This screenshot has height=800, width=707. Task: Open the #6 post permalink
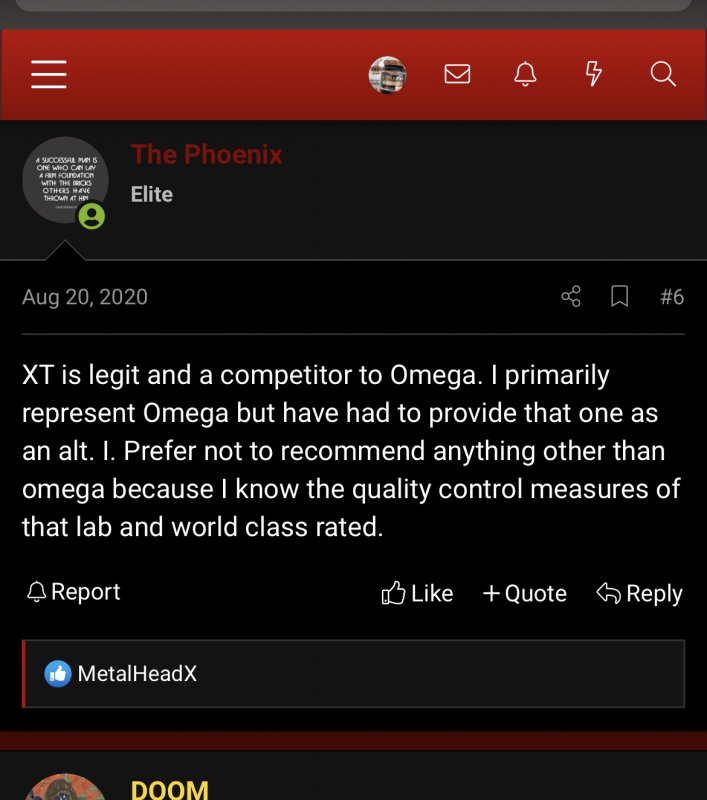pyautogui.click(x=672, y=297)
